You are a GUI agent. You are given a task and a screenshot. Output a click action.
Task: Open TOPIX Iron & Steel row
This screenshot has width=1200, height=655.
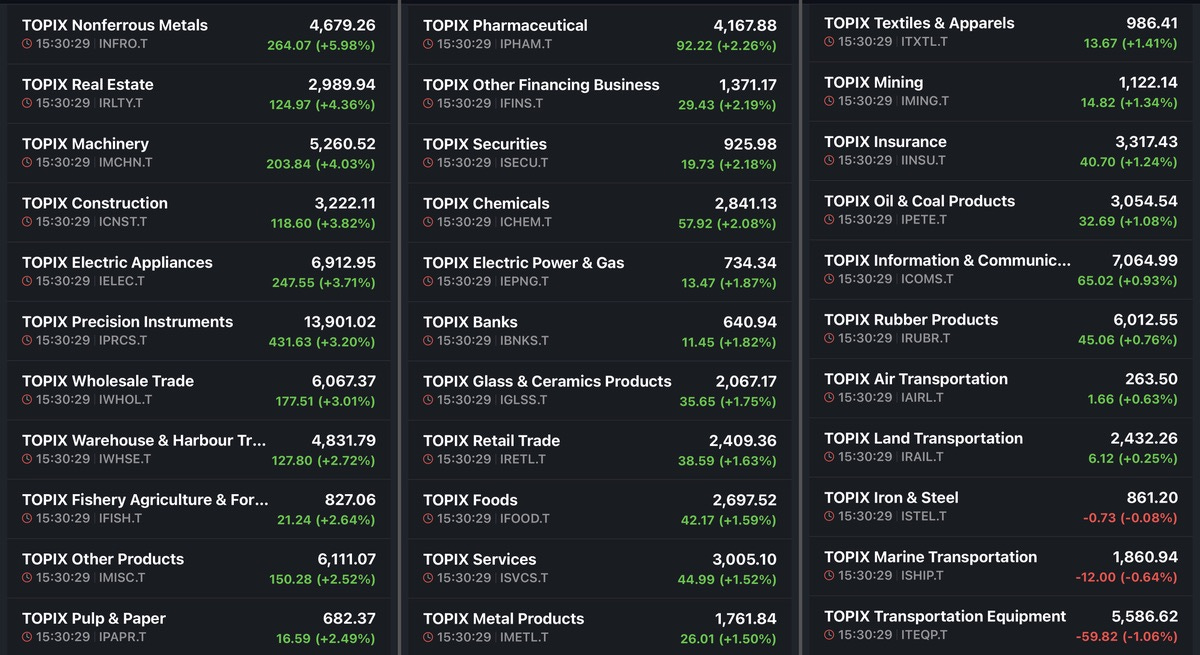coord(1004,506)
